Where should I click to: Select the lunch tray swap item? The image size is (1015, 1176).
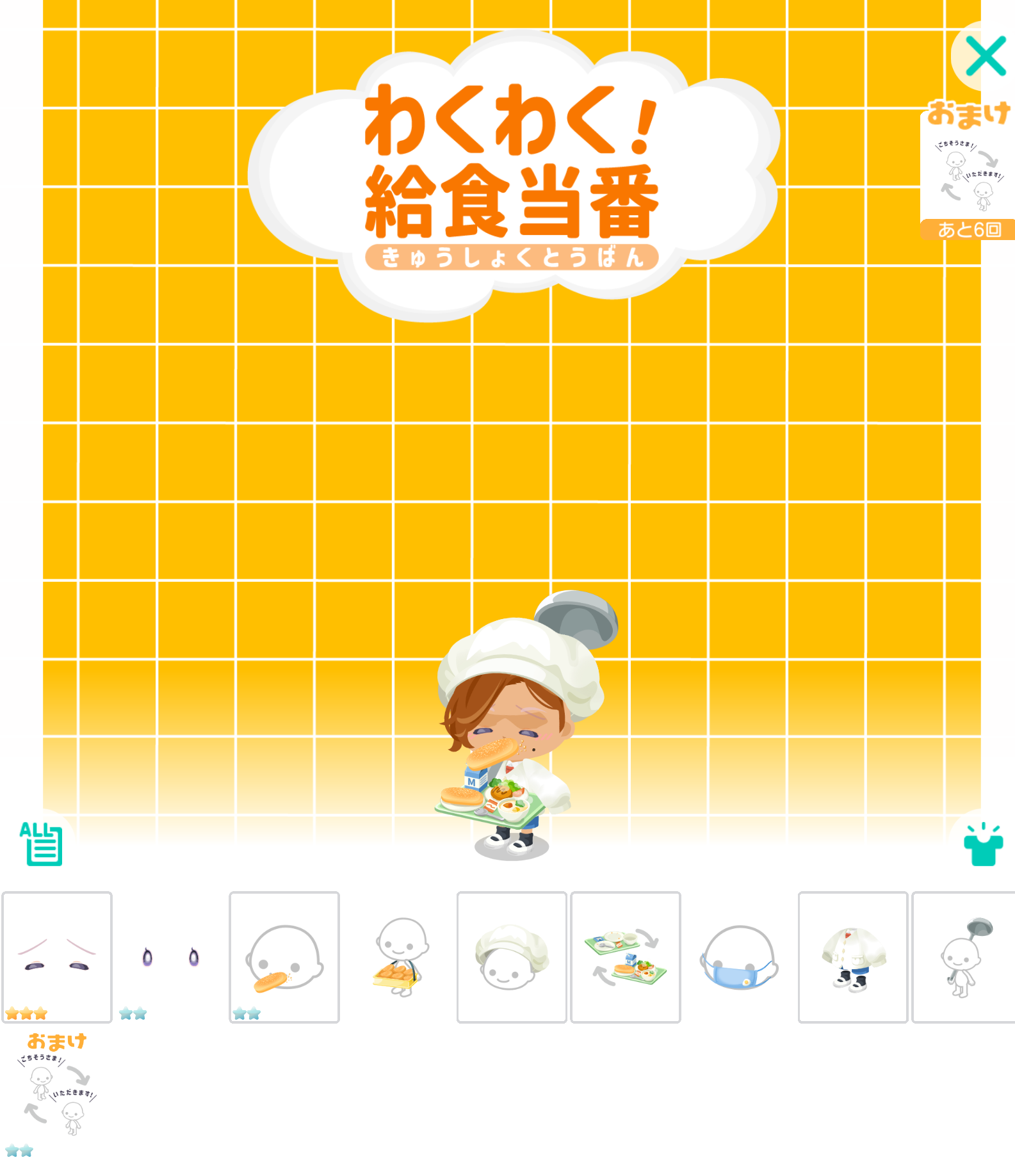(x=626, y=956)
